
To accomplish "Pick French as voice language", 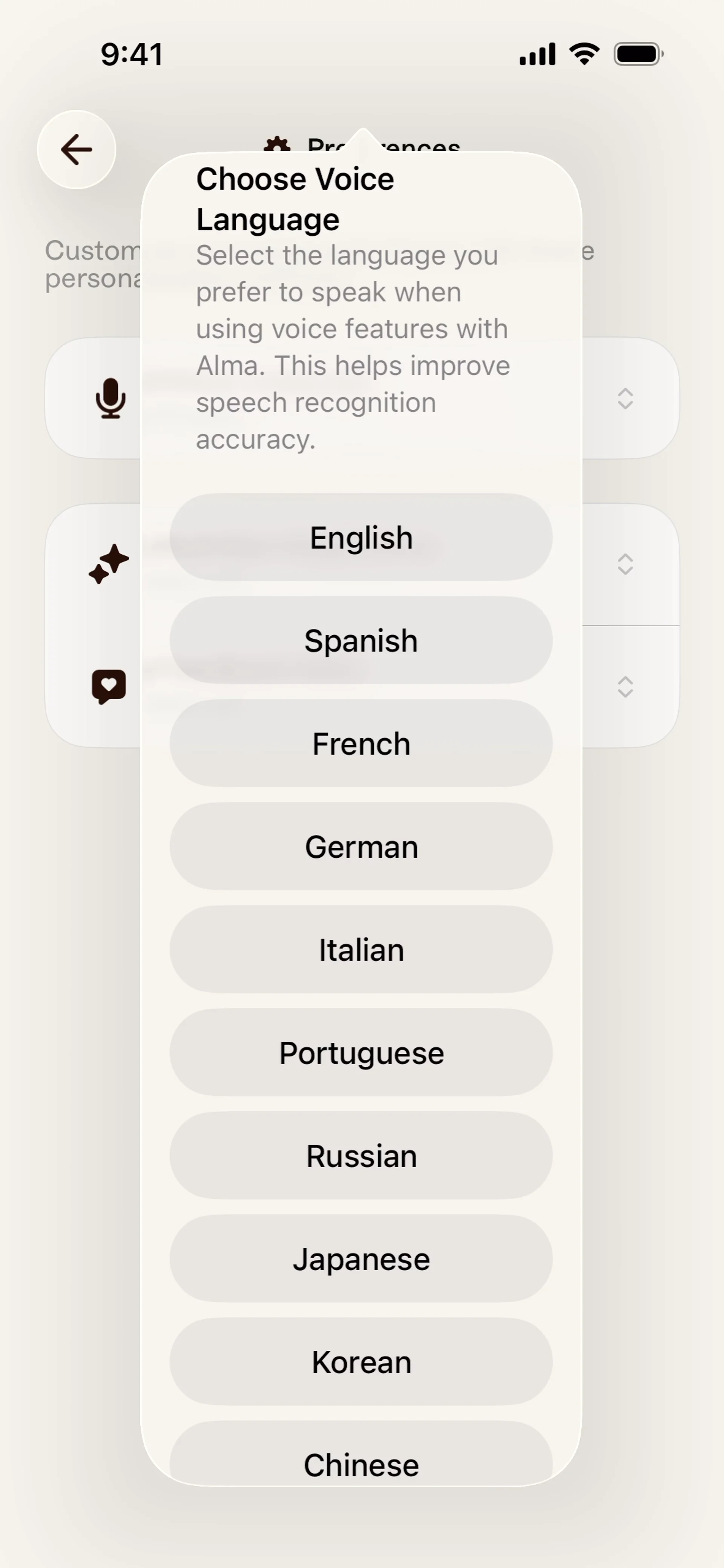I will tap(361, 743).
